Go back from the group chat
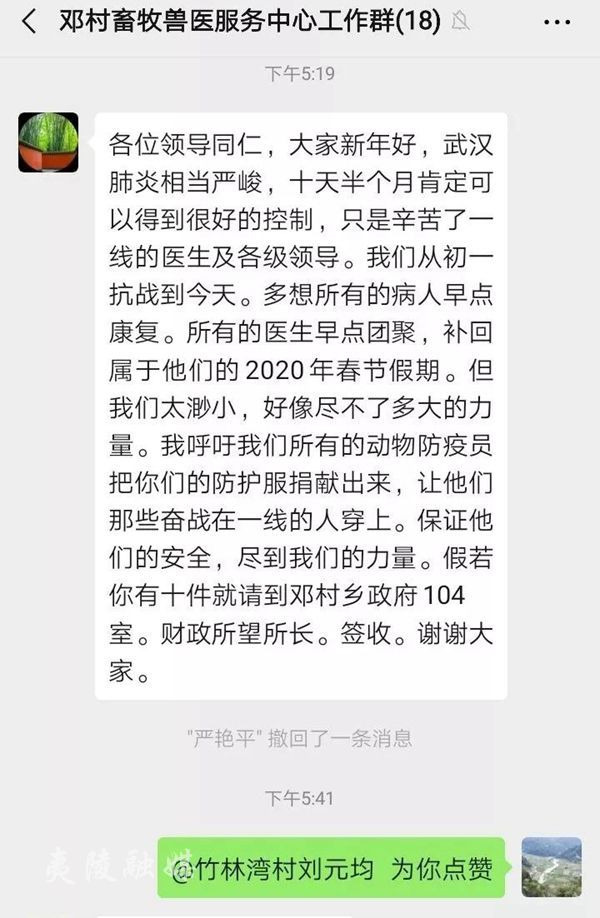 [28, 21]
